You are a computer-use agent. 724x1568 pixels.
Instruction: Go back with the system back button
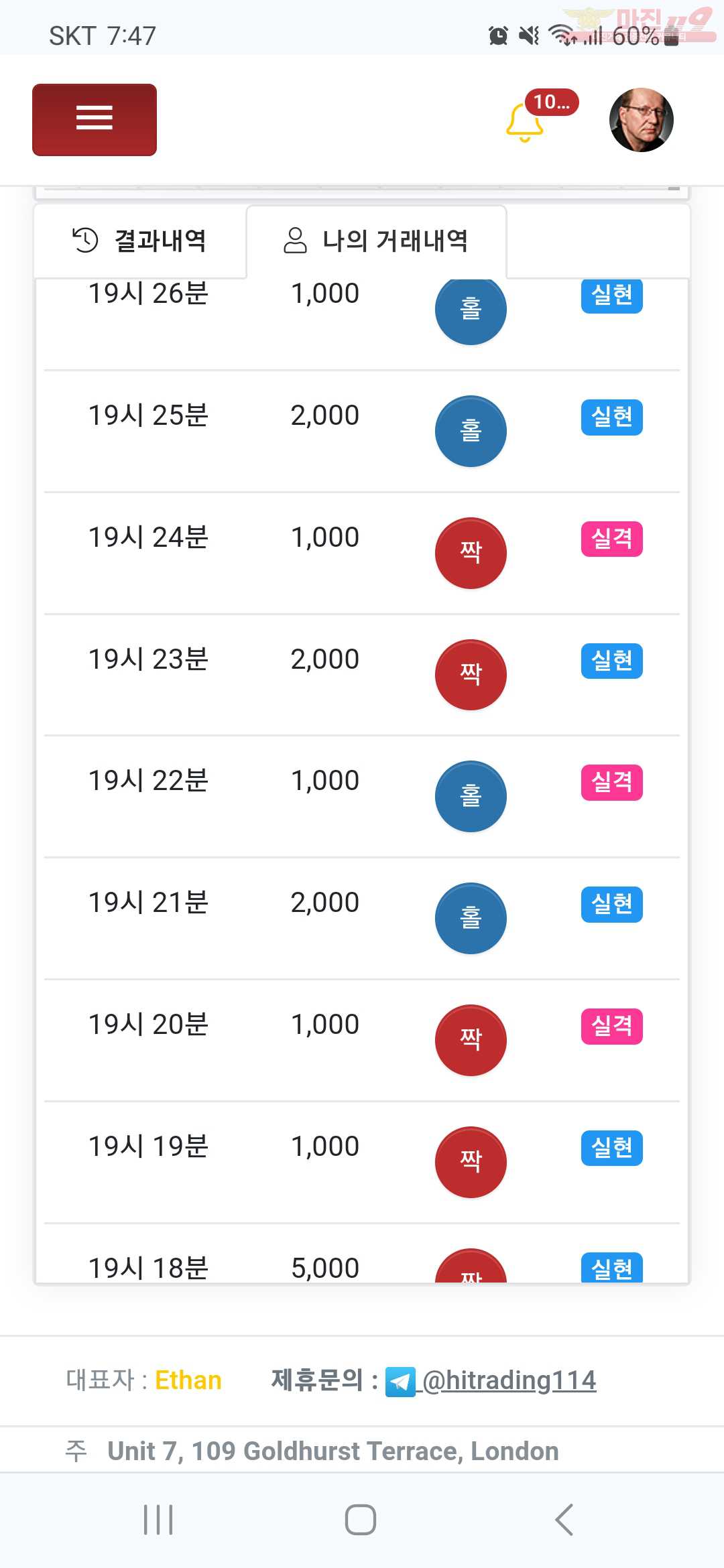[564, 1520]
